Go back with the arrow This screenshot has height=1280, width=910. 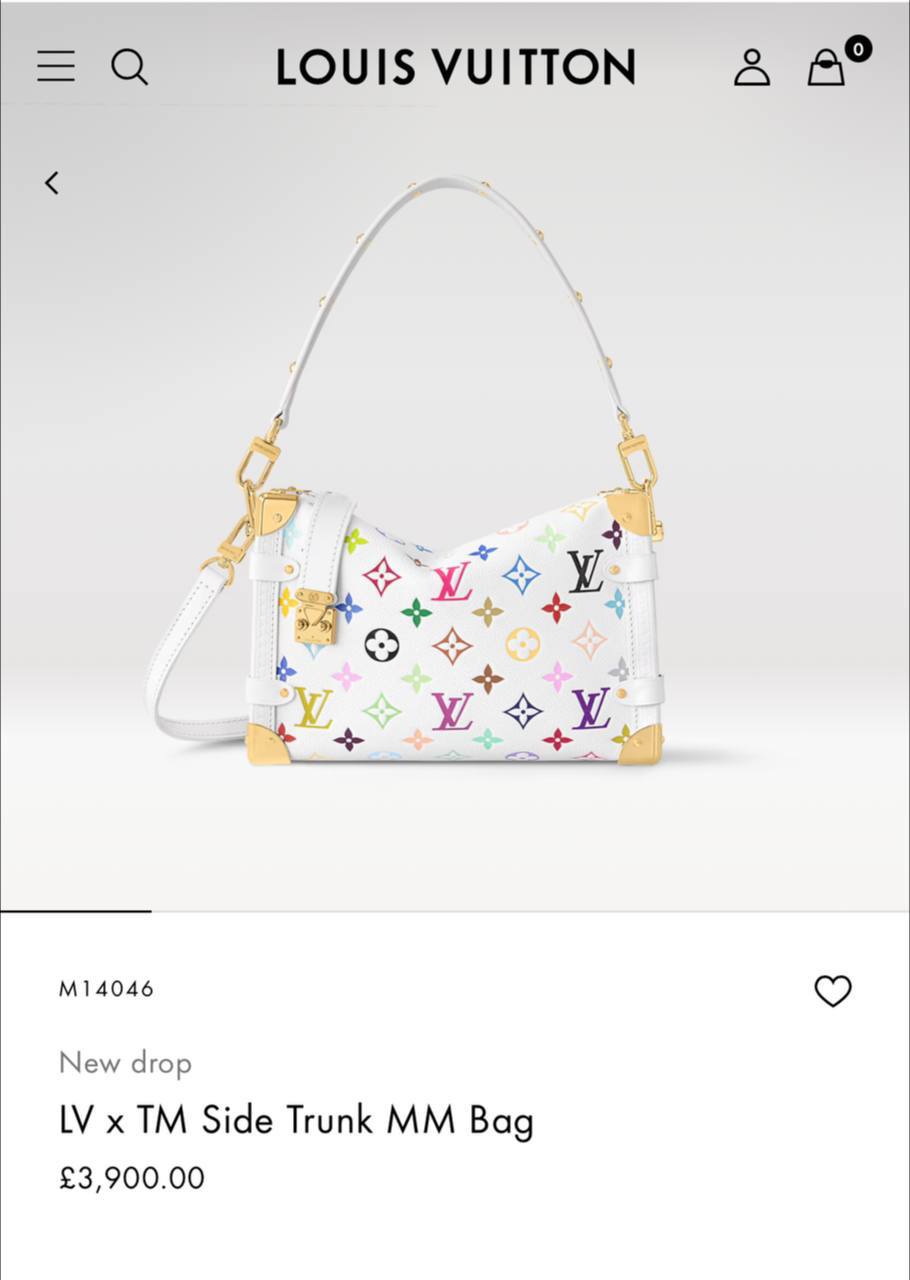(x=52, y=182)
